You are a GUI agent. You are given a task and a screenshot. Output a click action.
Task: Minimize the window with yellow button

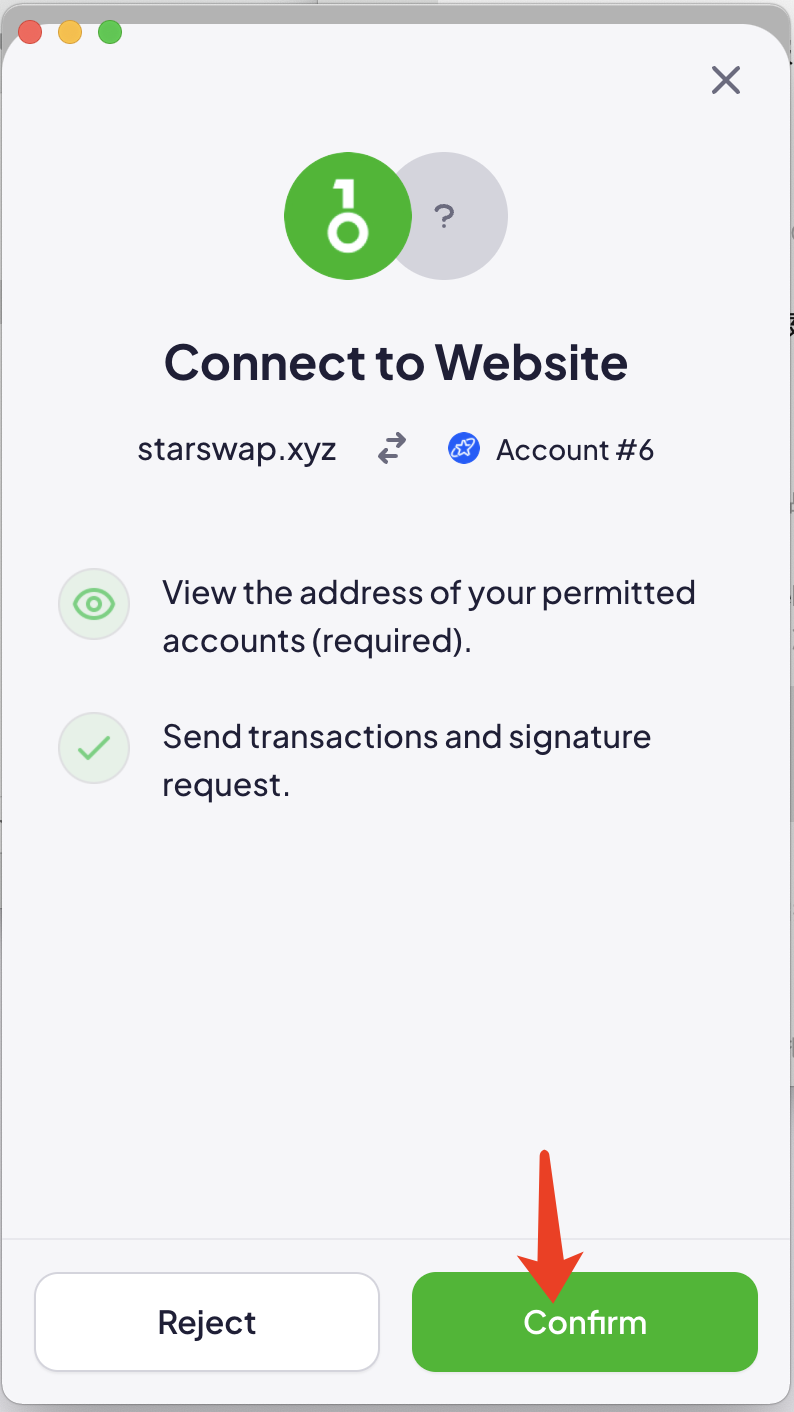click(70, 32)
